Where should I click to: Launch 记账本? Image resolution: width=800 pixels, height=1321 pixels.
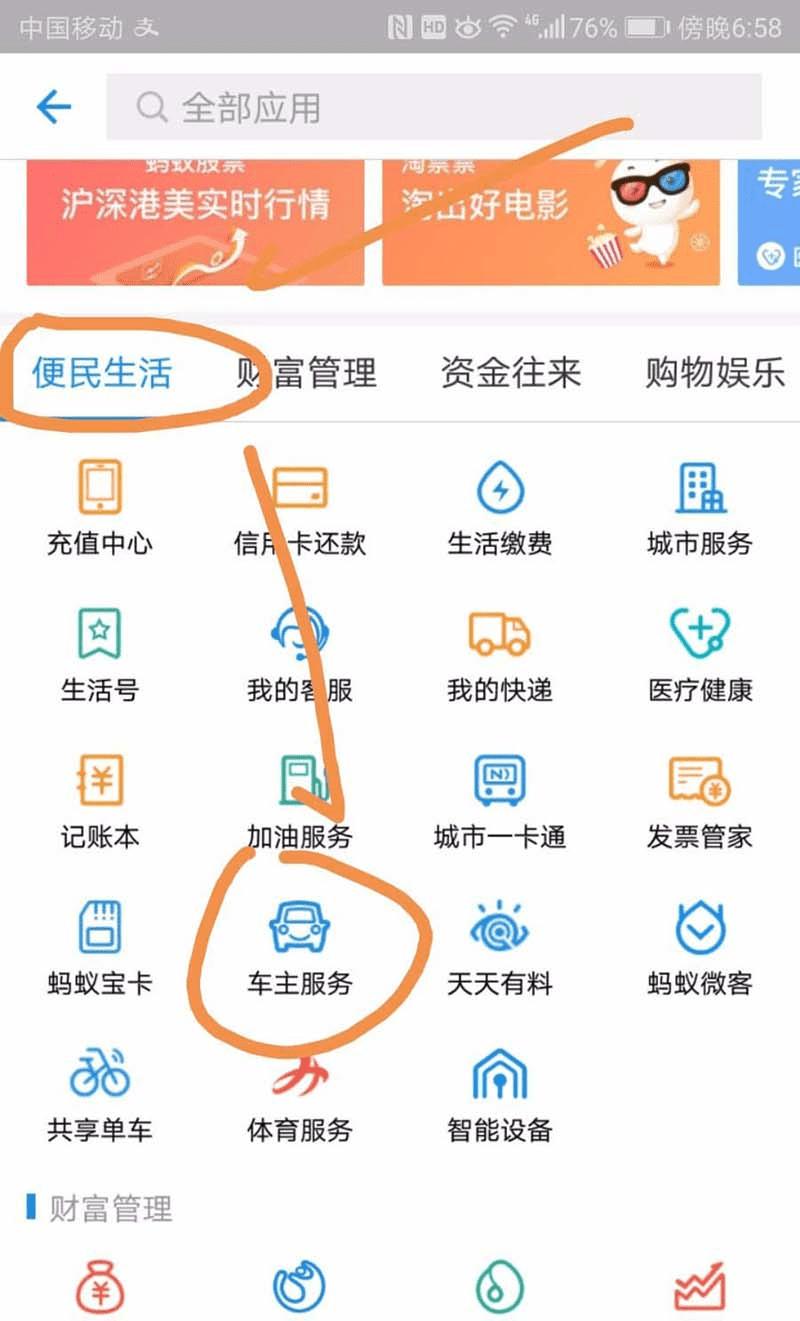point(99,800)
